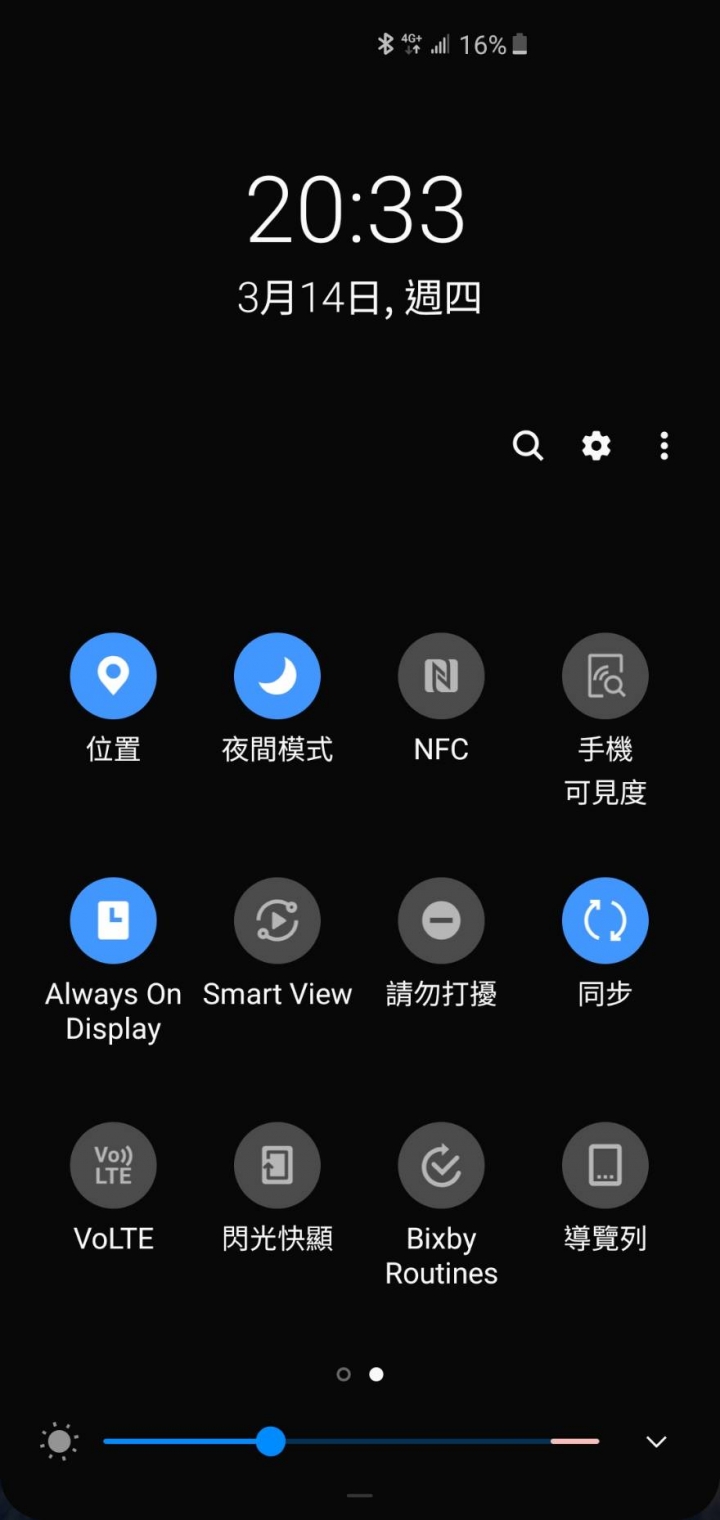Image resolution: width=720 pixels, height=1520 pixels.
Task: Enable Smart View casting
Action: (277, 921)
